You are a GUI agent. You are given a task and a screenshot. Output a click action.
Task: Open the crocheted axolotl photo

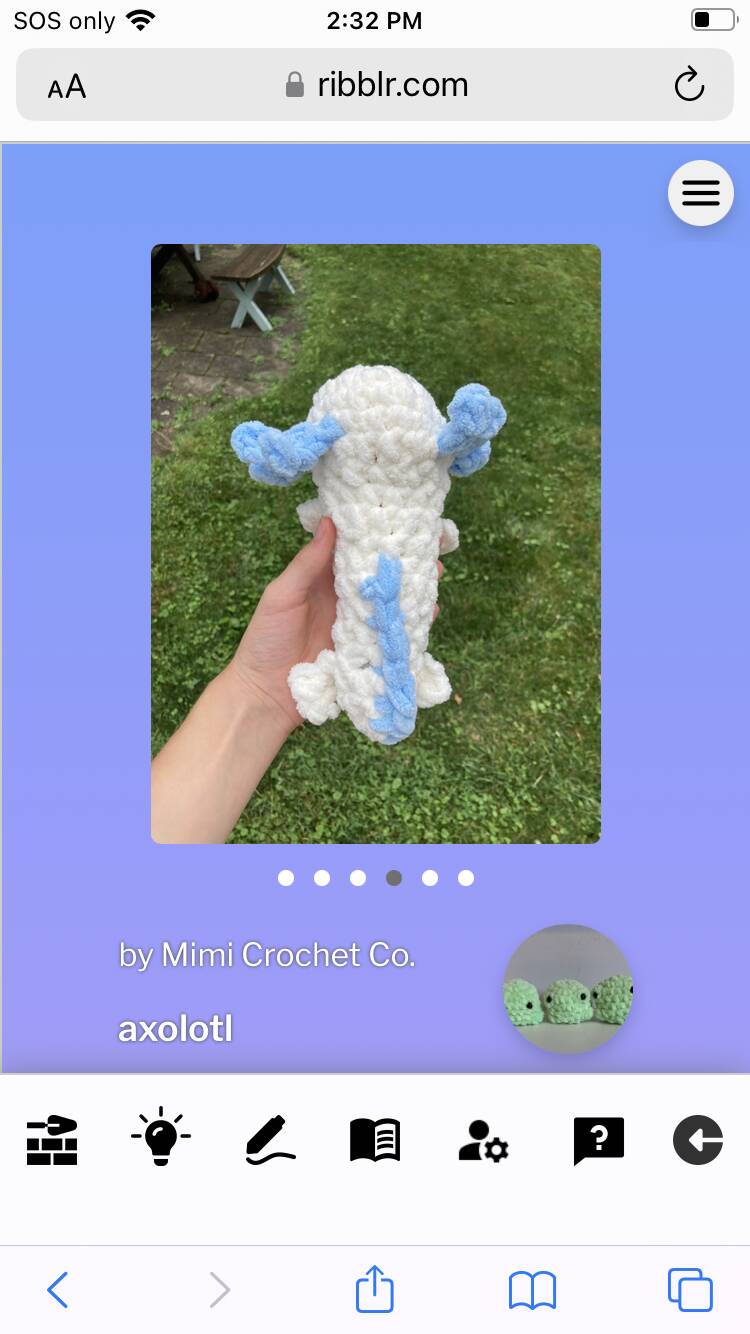click(376, 544)
